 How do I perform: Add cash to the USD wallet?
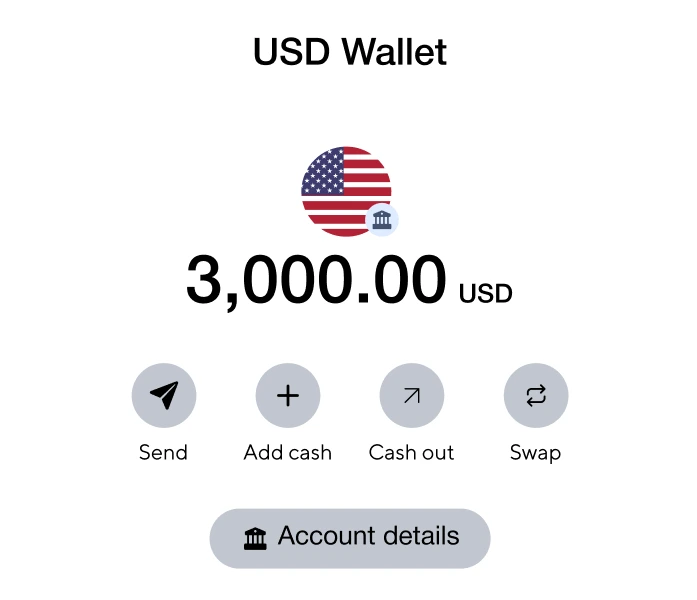coord(288,395)
